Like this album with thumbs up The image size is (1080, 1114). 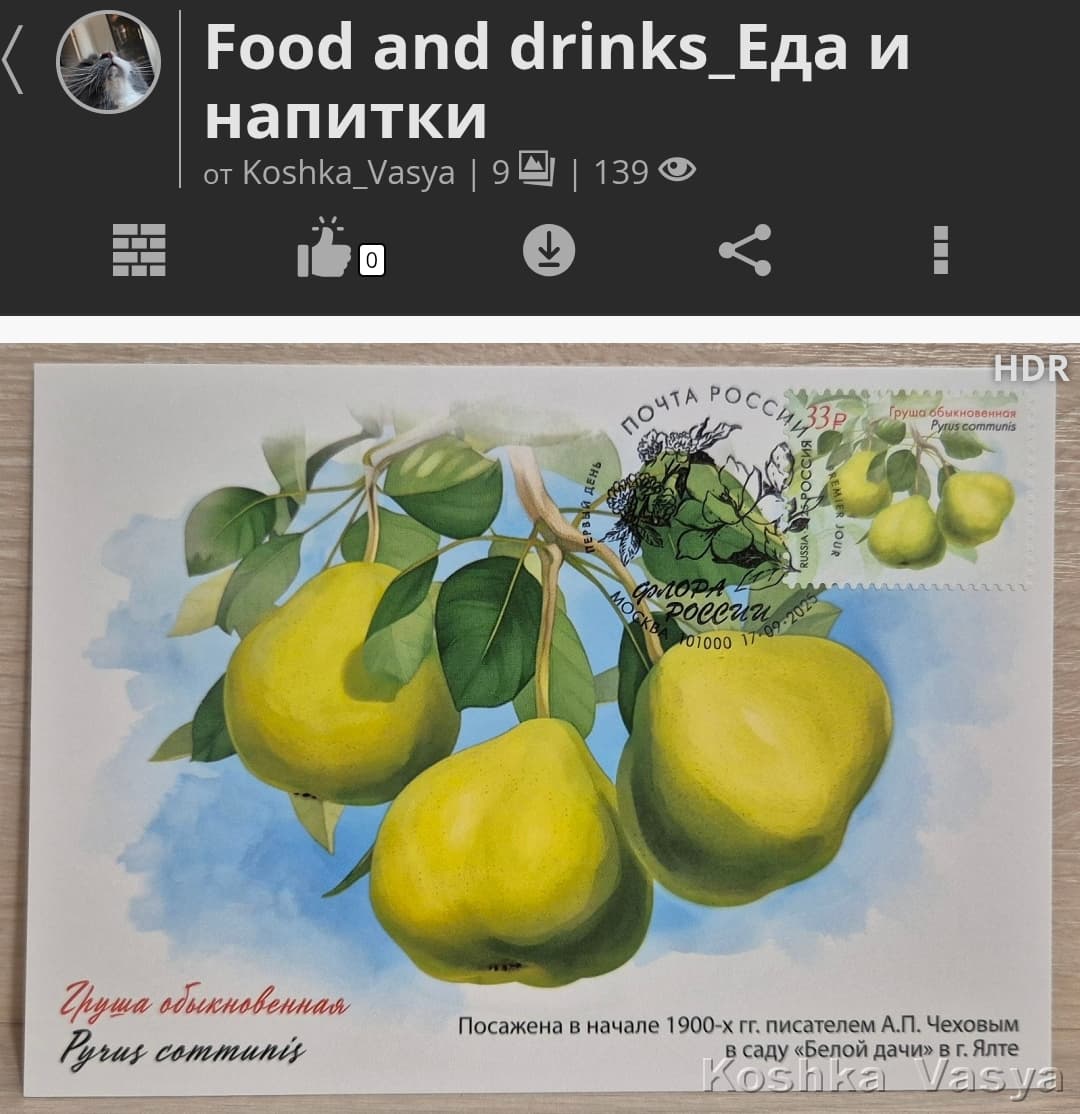325,250
